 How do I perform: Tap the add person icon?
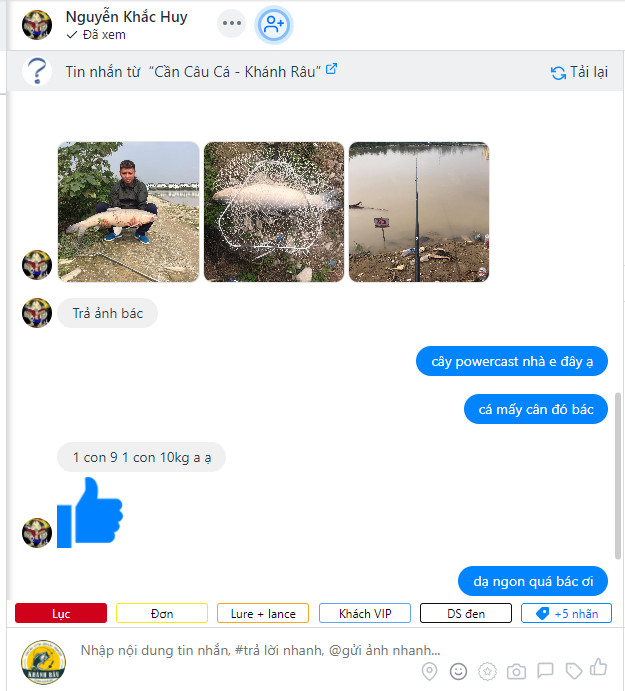(273, 25)
